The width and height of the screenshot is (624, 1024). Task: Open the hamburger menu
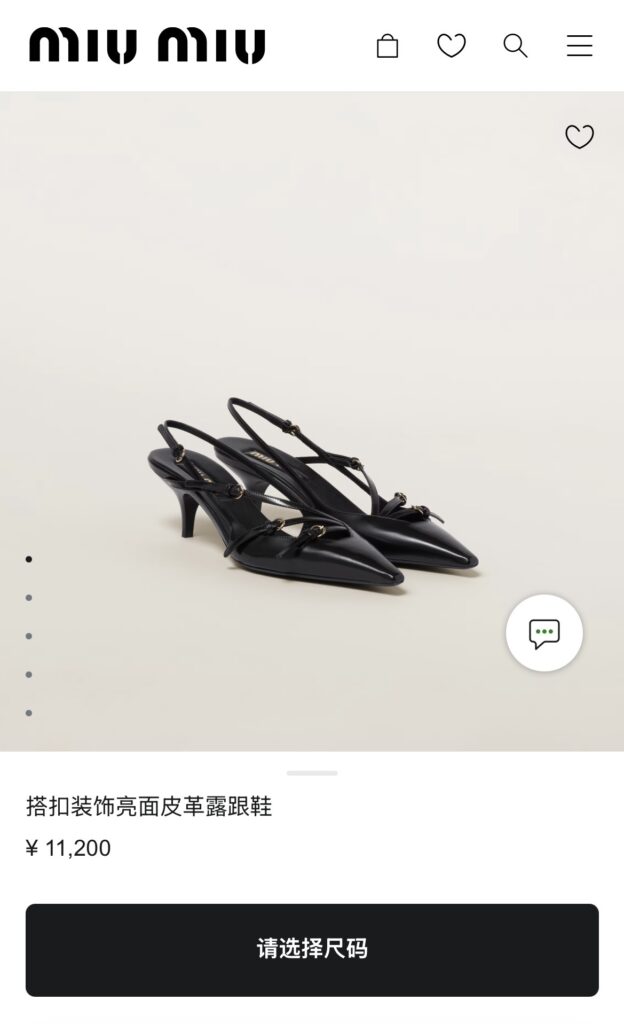[579, 46]
